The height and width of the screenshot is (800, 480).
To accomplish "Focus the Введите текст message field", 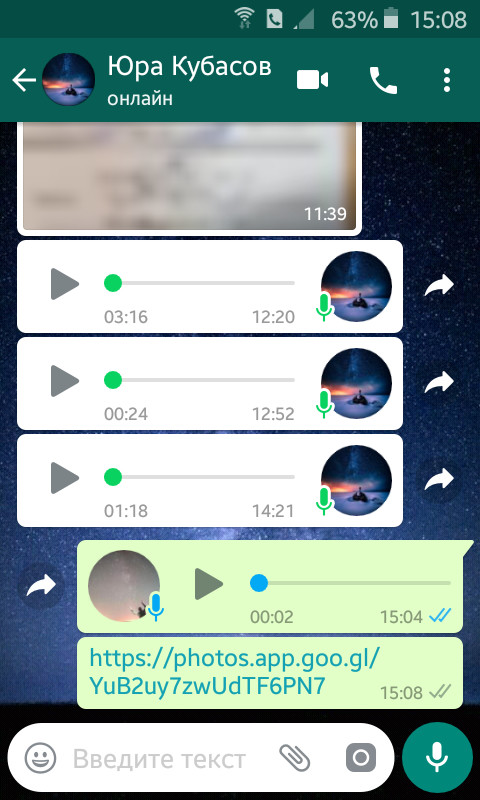I will click(159, 759).
